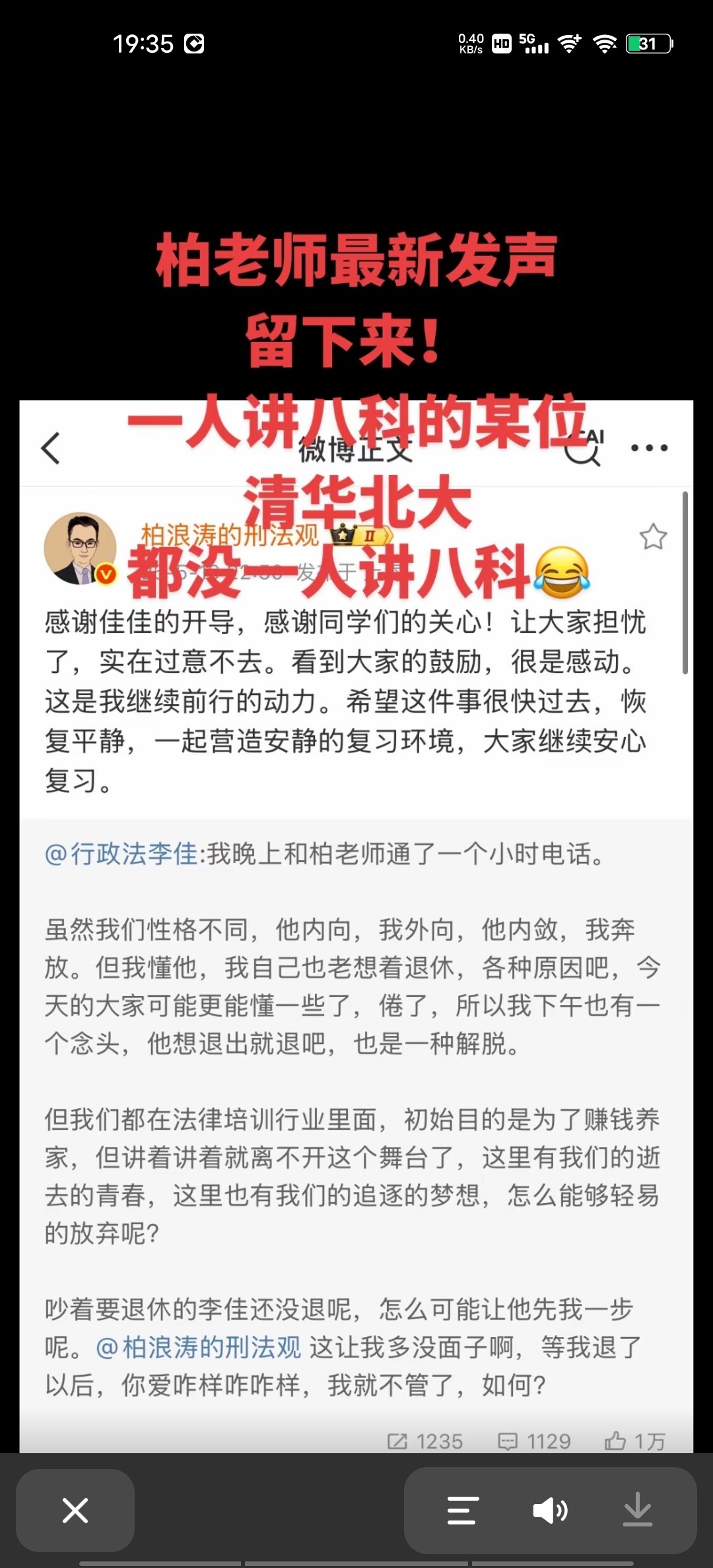
Task: Mute the sound with the speaker icon
Action: (x=550, y=1510)
